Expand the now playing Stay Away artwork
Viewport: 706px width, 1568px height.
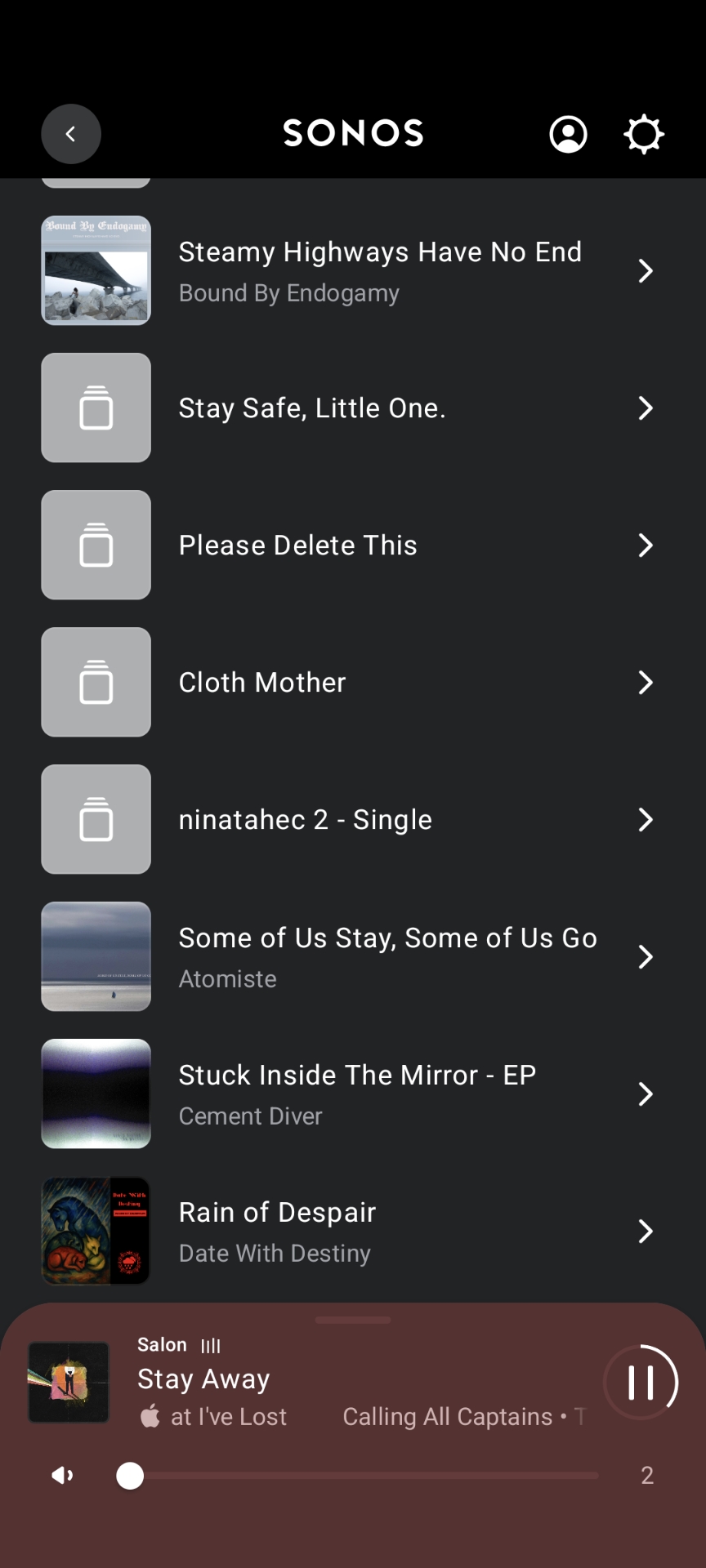pos(69,1382)
